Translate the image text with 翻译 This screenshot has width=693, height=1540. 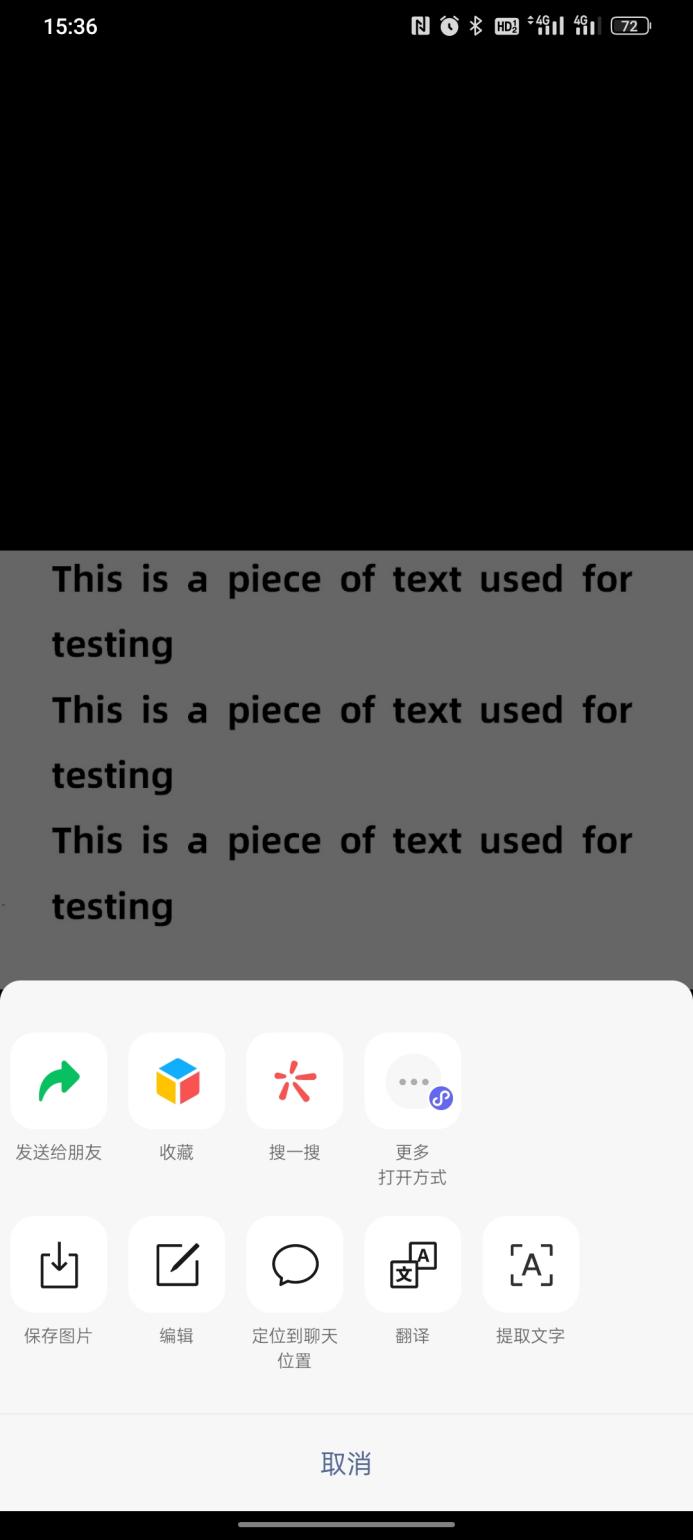[413, 1265]
